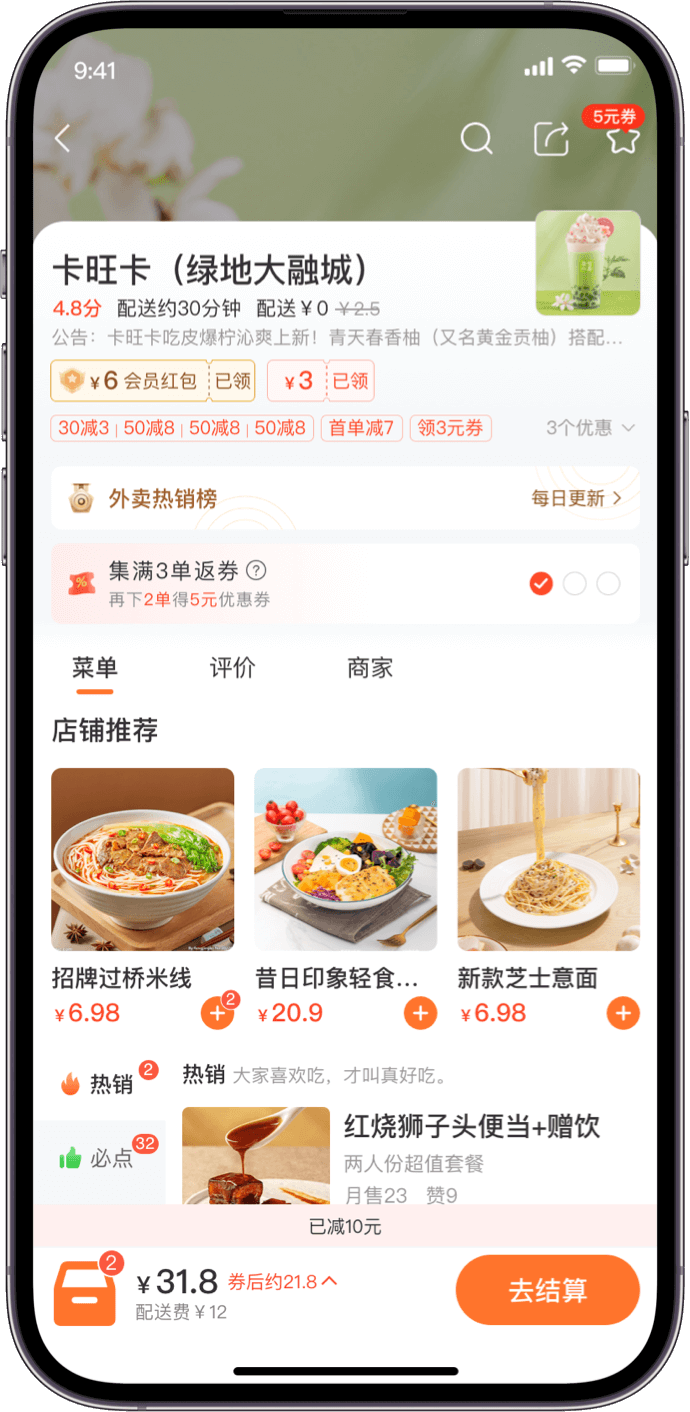
Task: Select the 必点 menu category
Action: [100, 1158]
